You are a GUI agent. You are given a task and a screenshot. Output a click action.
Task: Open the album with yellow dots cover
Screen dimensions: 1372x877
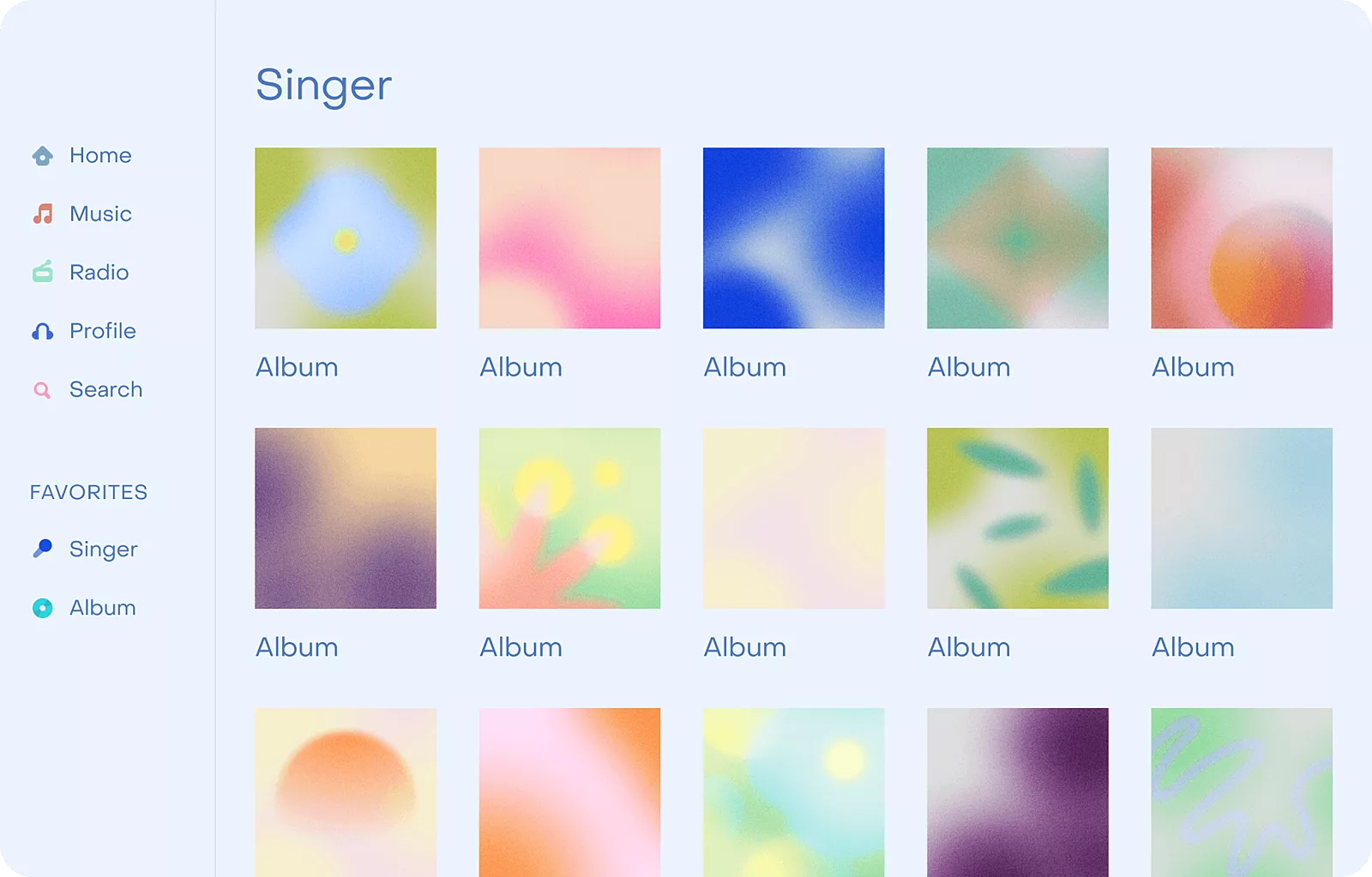pos(569,518)
